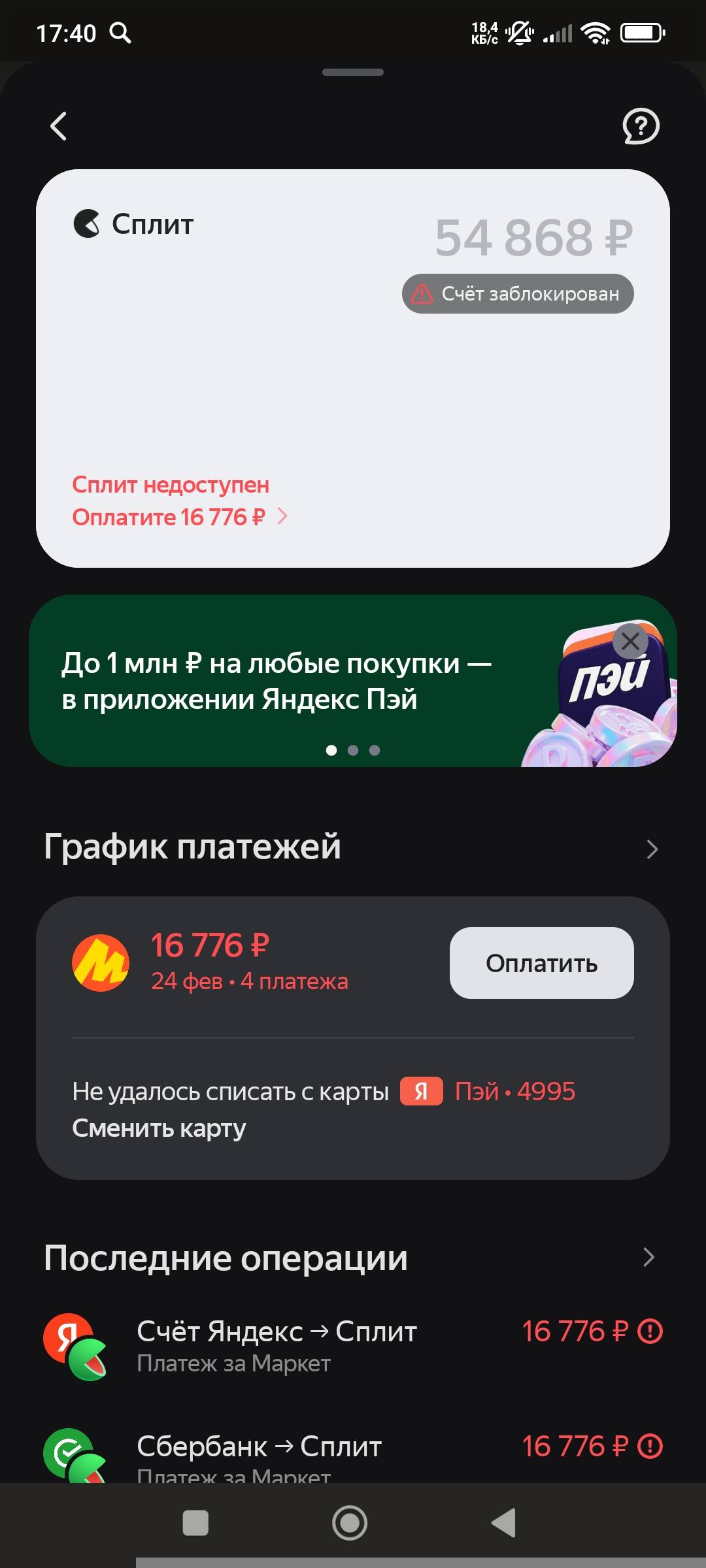Select the second carousel dot
This screenshot has height=1568, width=706.
point(354,751)
